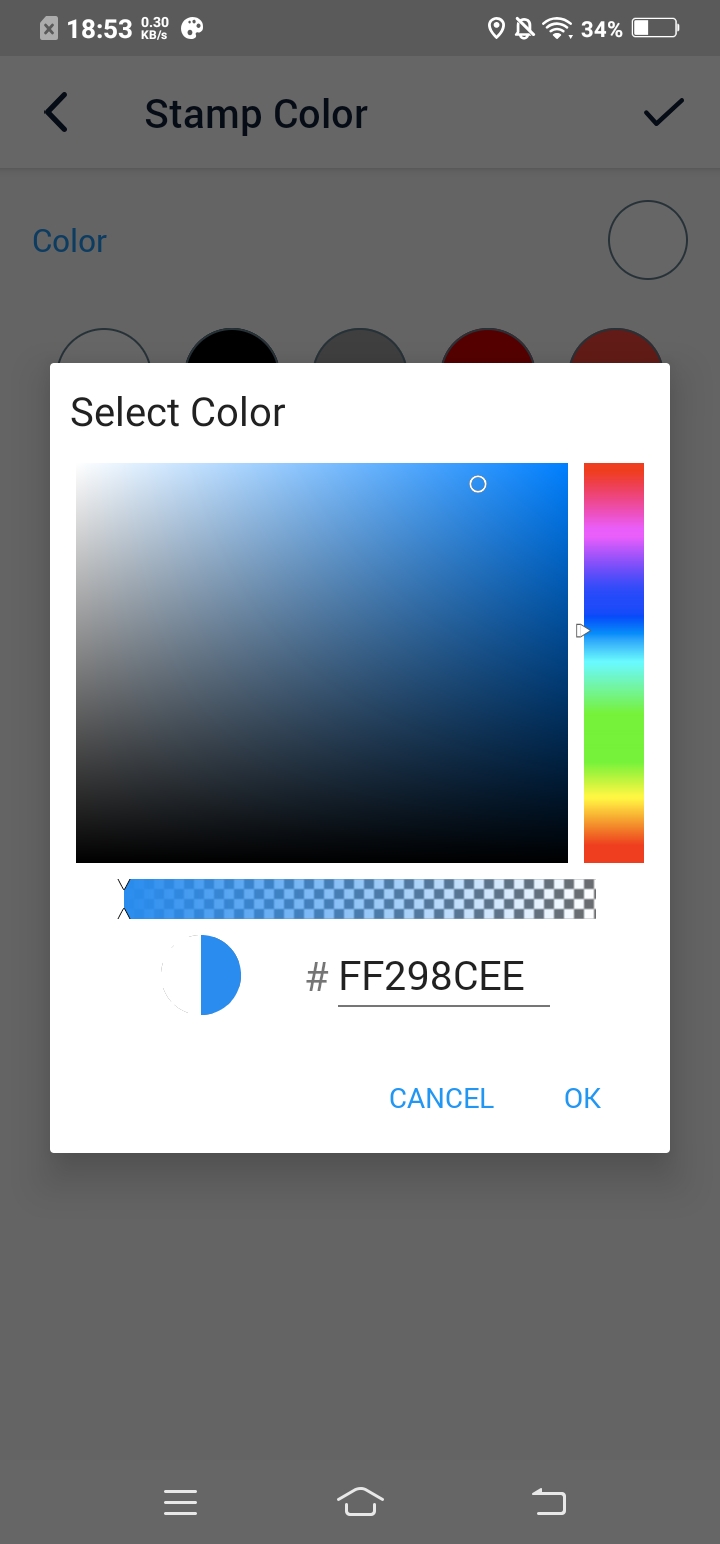Confirm color with OK button
The height and width of the screenshot is (1544, 720).
pyautogui.click(x=582, y=1098)
